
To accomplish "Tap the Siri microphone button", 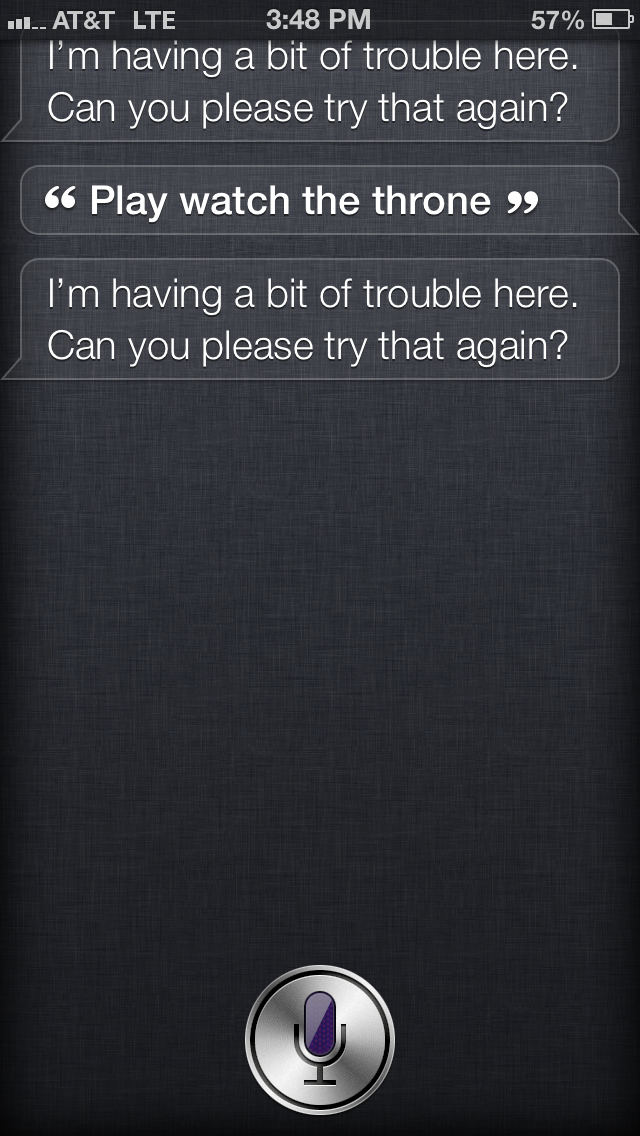I will [320, 1040].
